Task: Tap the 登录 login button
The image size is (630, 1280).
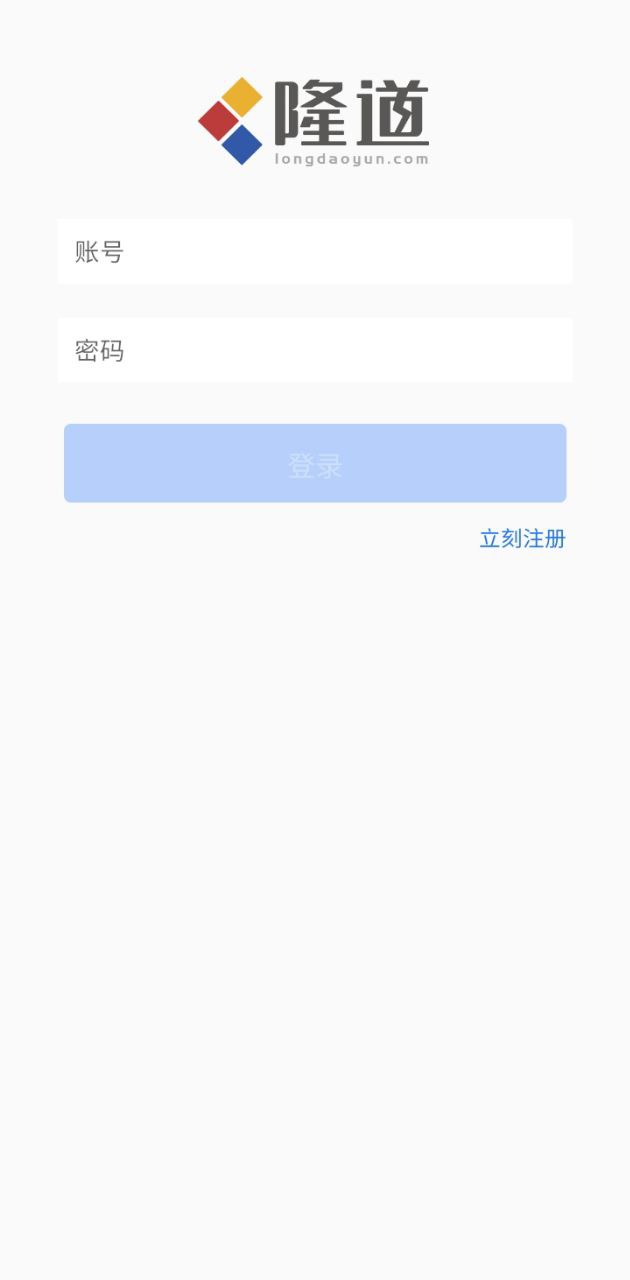Action: [315, 464]
